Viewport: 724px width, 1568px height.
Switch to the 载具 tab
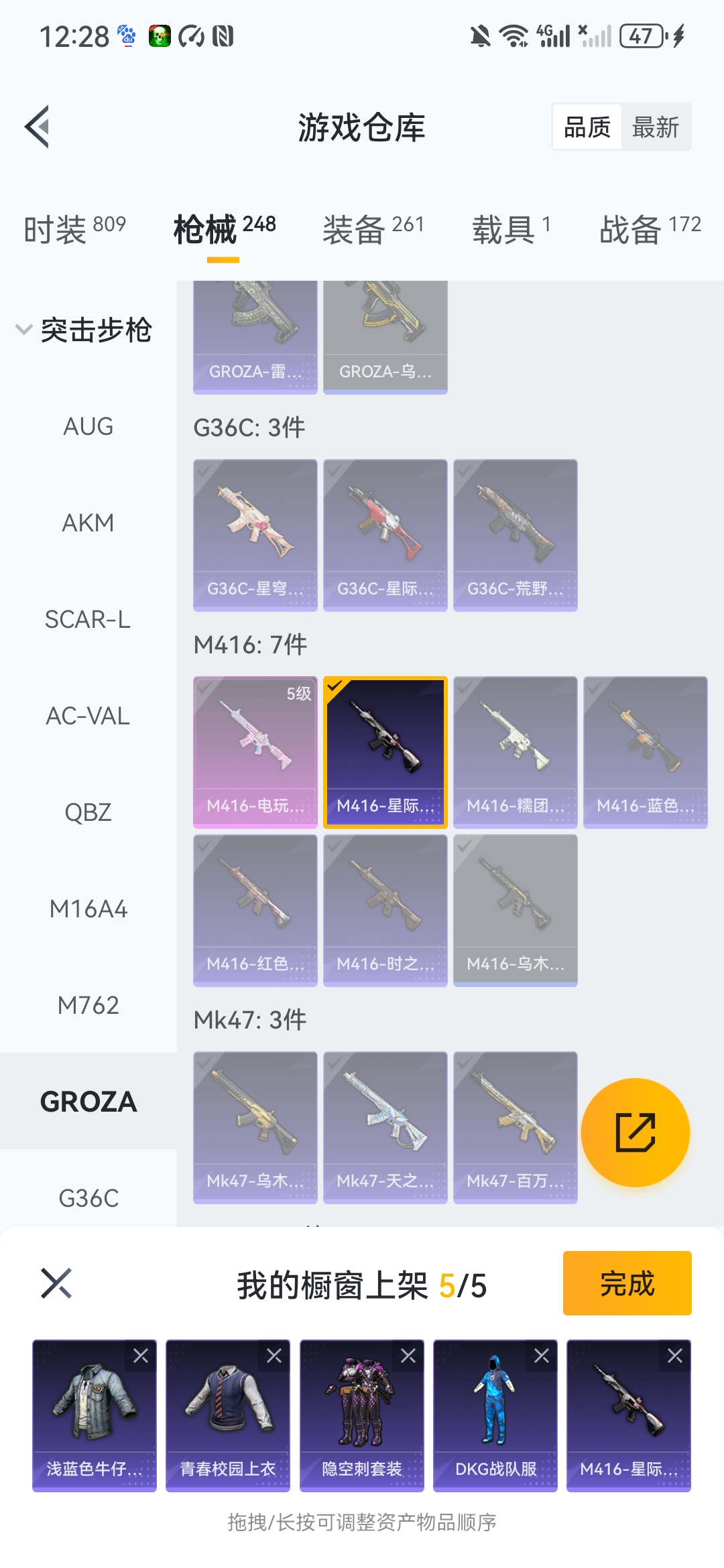[x=511, y=229]
